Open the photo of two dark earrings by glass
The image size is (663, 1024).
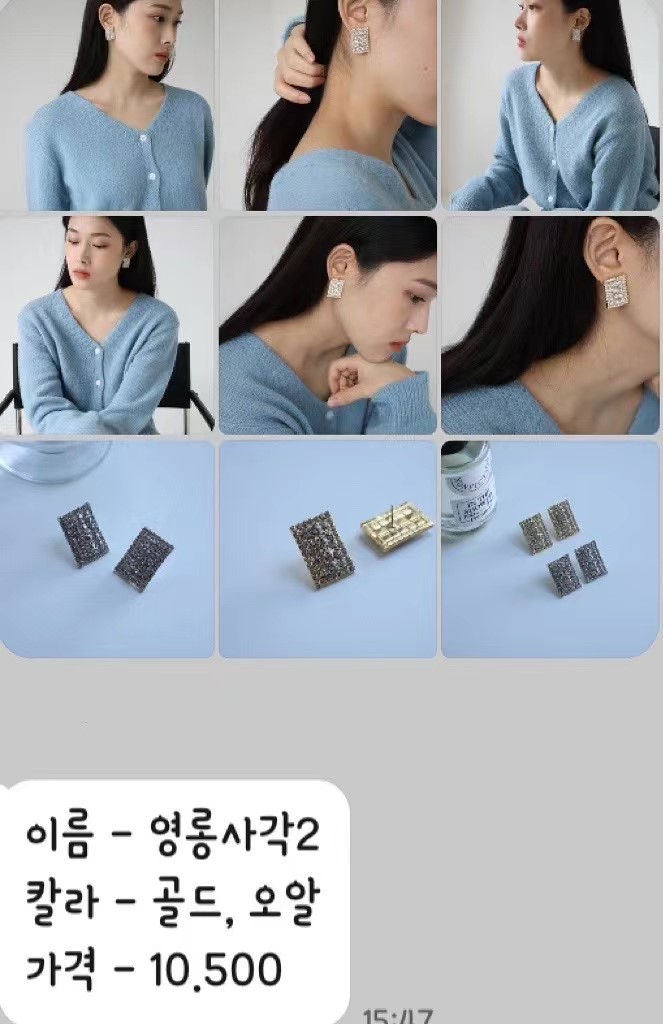coord(107,549)
